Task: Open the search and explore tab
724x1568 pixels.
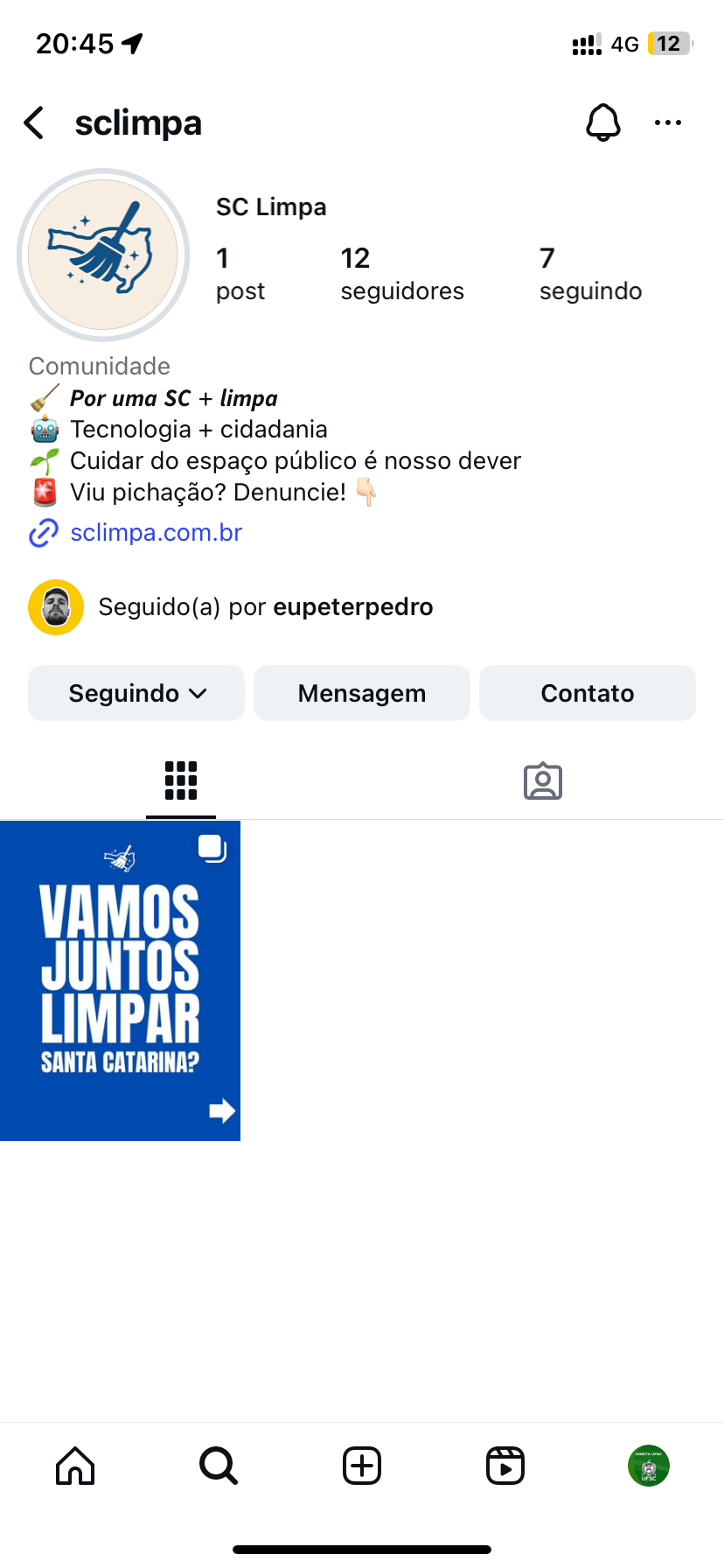Action: [219, 1466]
